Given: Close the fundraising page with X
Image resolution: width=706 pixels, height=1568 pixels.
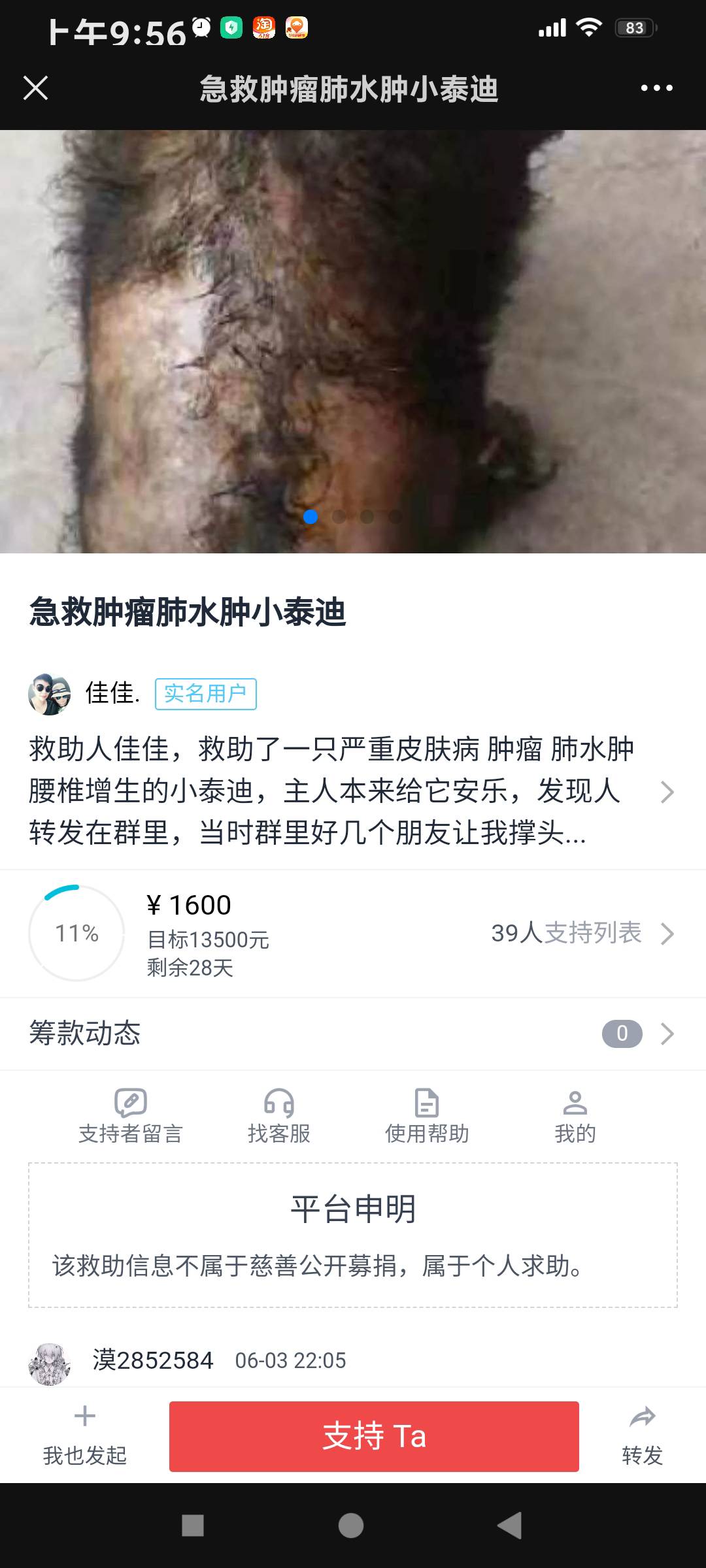Looking at the screenshot, I should pos(36,88).
